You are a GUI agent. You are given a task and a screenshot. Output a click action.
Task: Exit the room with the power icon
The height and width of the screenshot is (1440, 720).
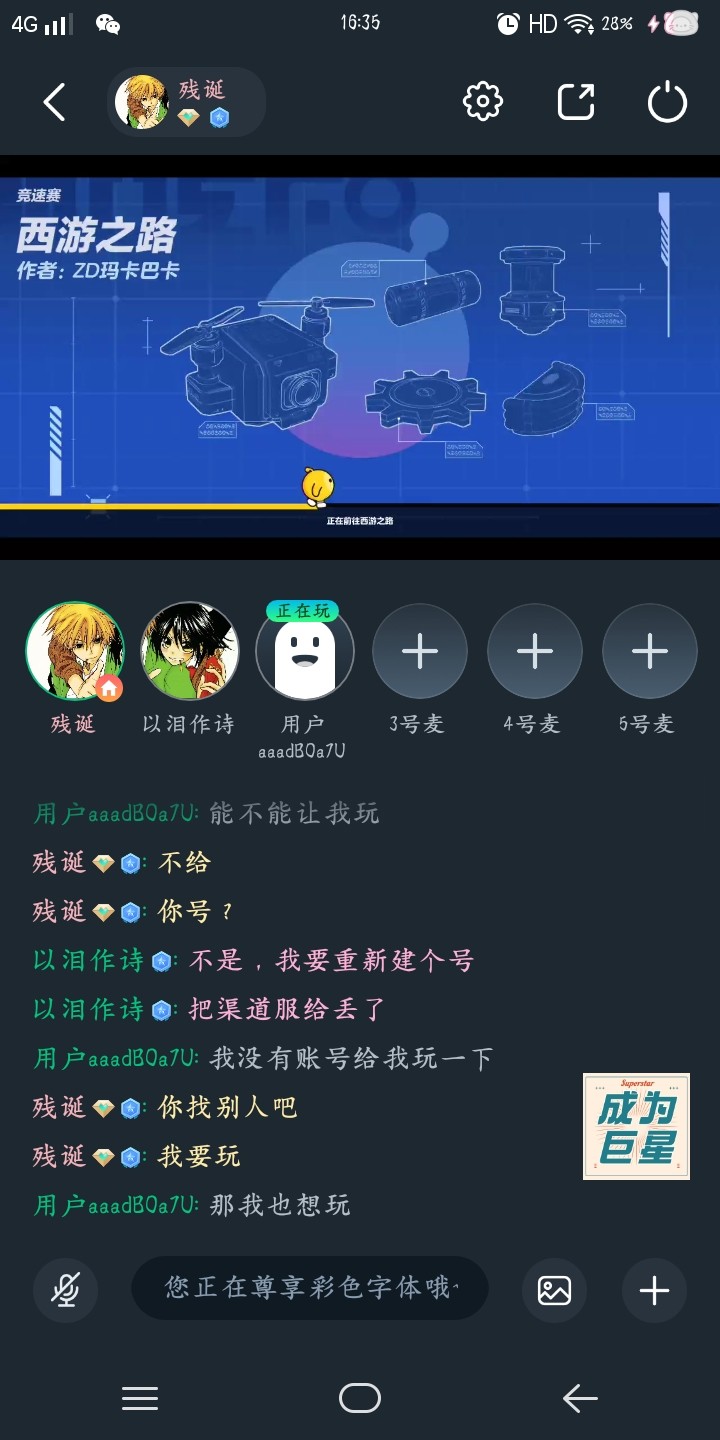667,102
